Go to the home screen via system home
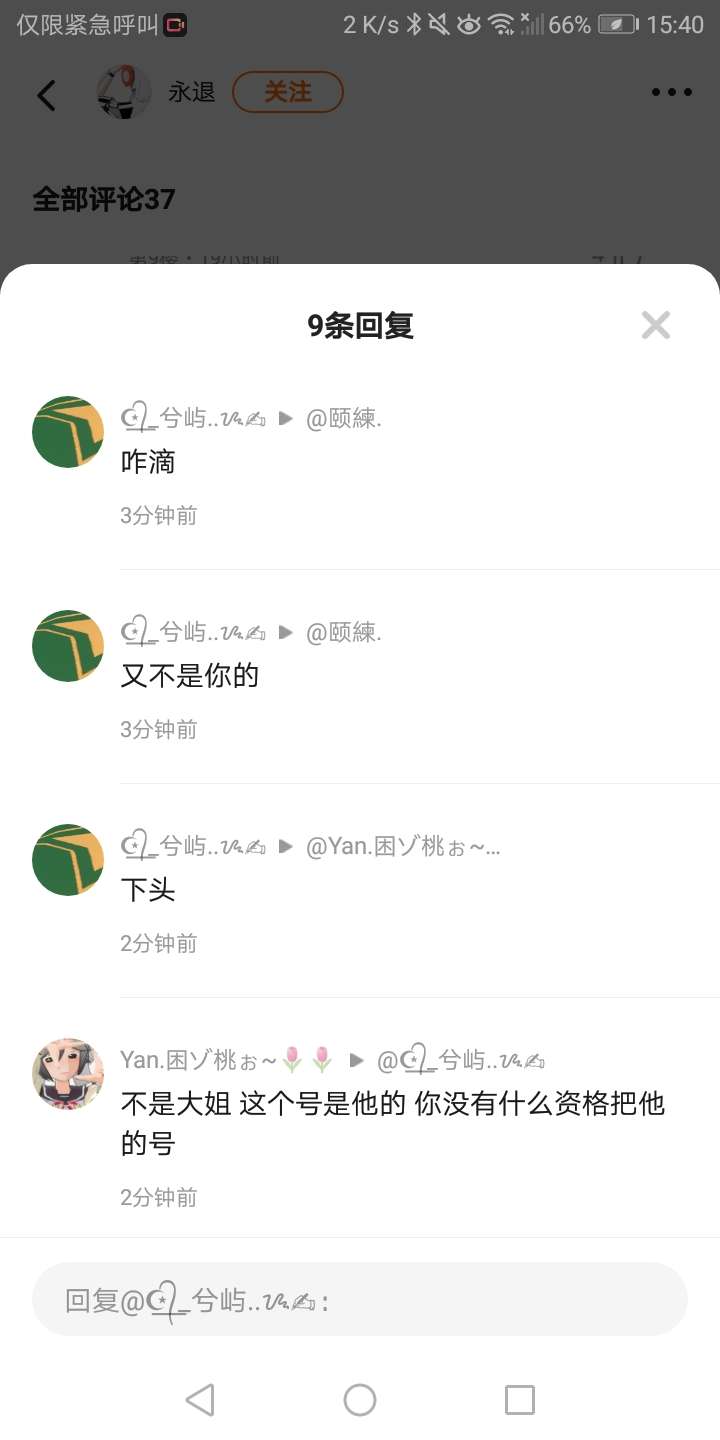Viewport: 720px width, 1440px height. point(360,1400)
